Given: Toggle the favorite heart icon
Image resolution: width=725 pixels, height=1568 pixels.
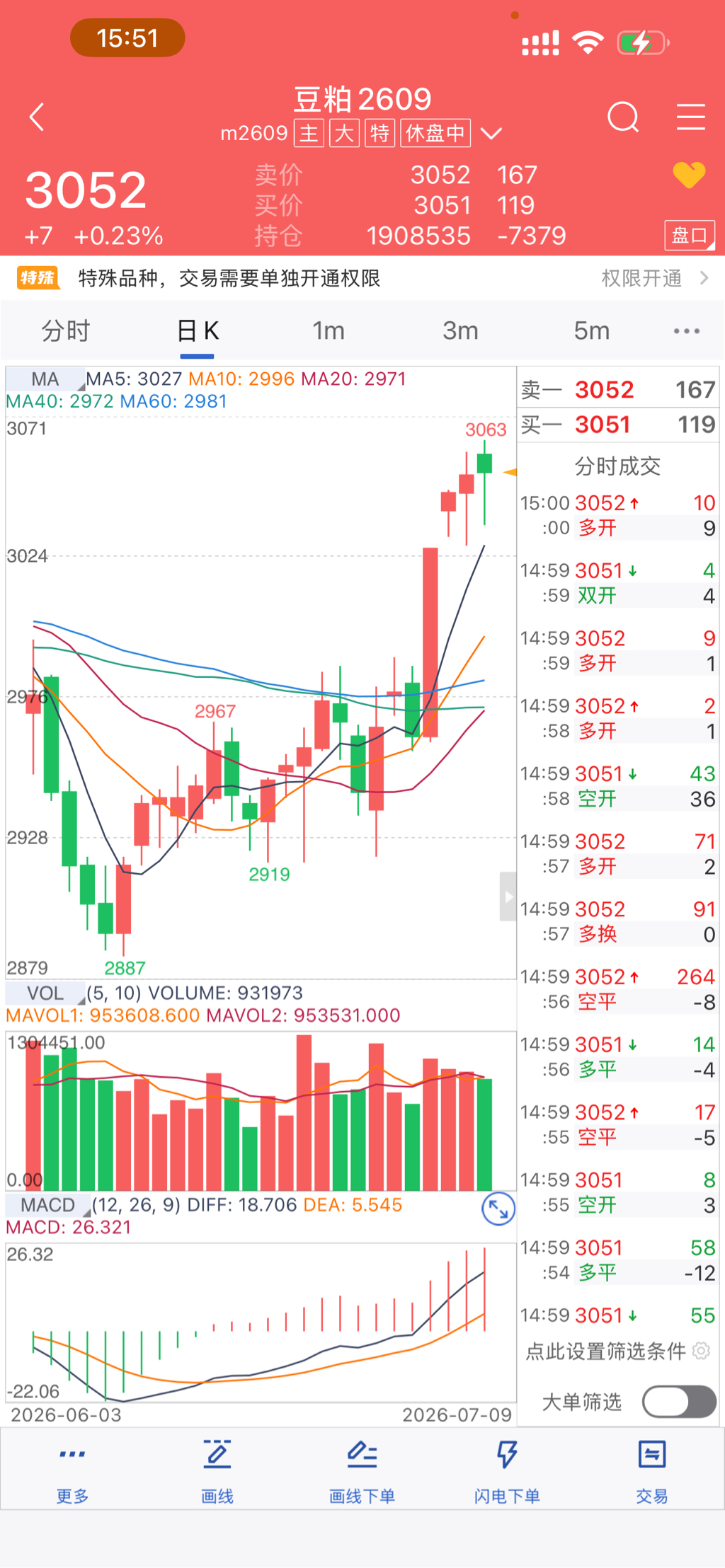Looking at the screenshot, I should pos(689,175).
